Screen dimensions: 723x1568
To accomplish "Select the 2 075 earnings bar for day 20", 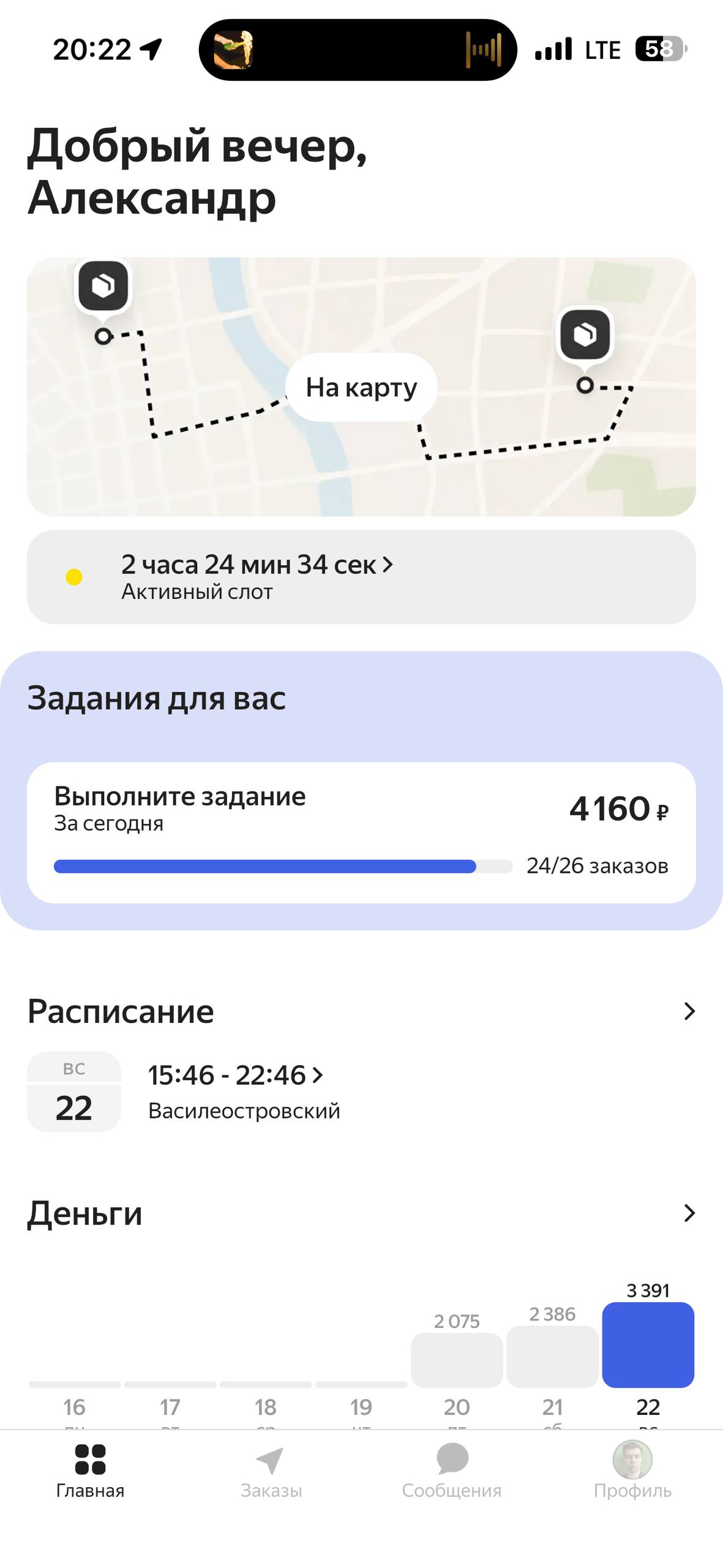I will pyautogui.click(x=457, y=1360).
